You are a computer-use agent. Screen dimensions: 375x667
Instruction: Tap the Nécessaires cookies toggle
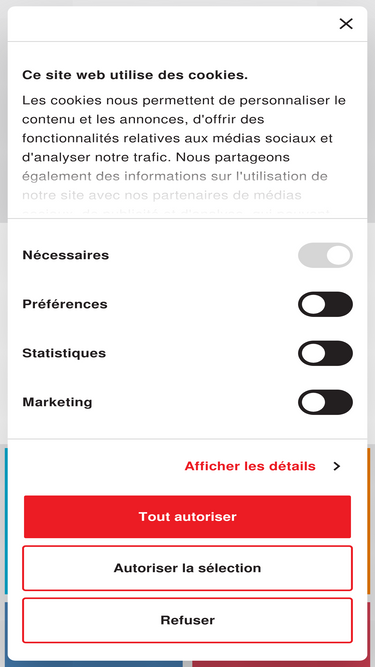pos(325,255)
